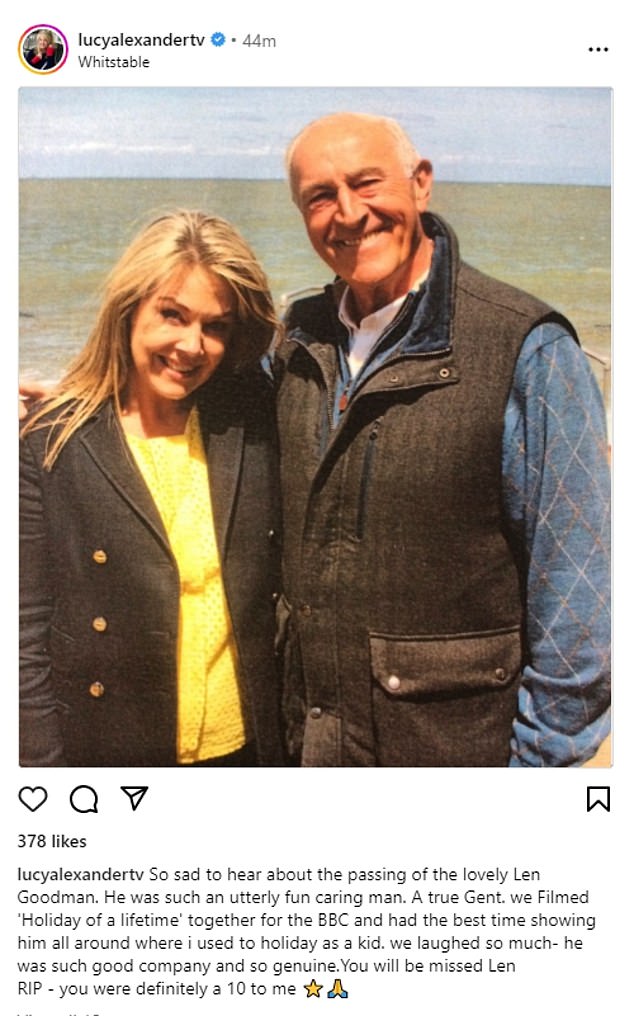Open the Whitstable location tag
This screenshot has height=1016, width=634.
click(x=114, y=62)
